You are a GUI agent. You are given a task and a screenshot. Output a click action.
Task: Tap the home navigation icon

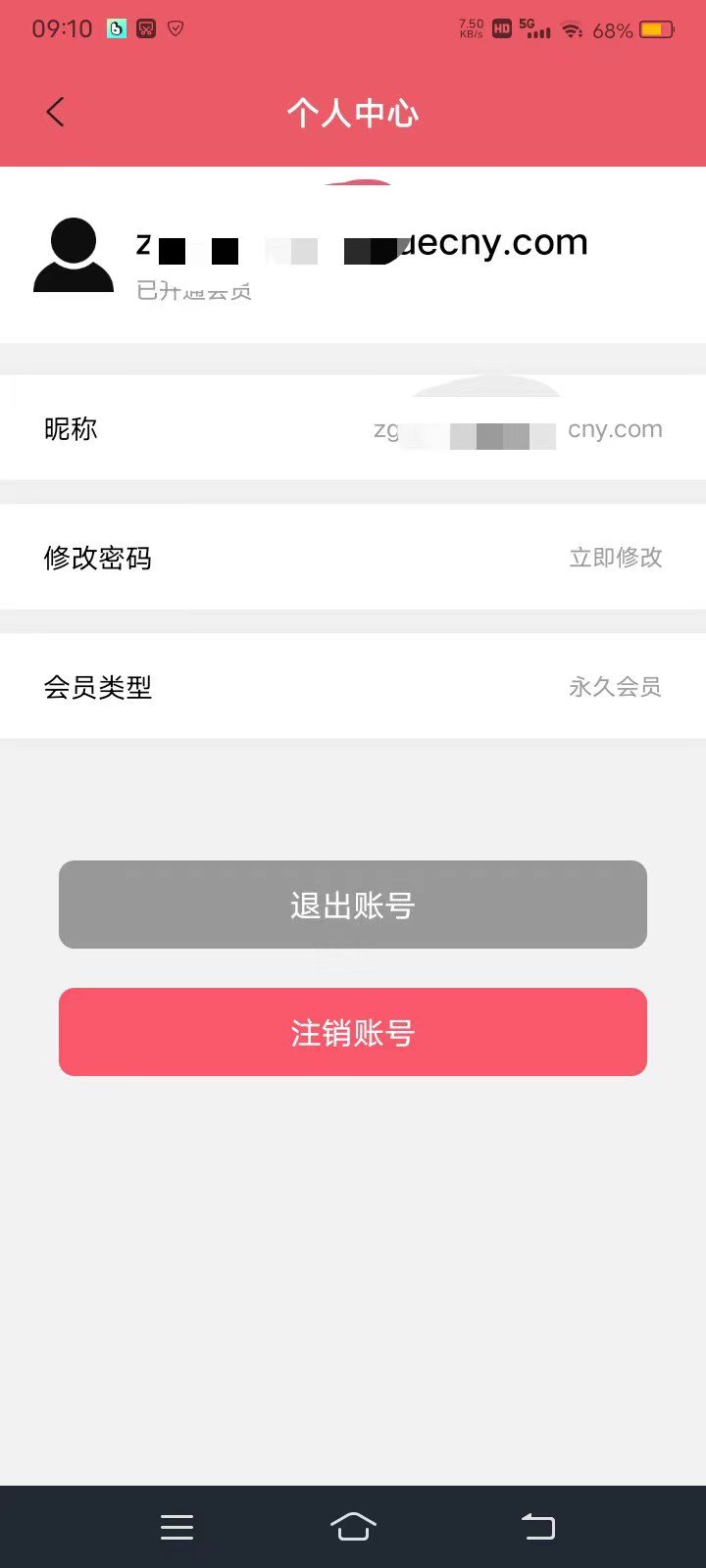click(x=353, y=1526)
